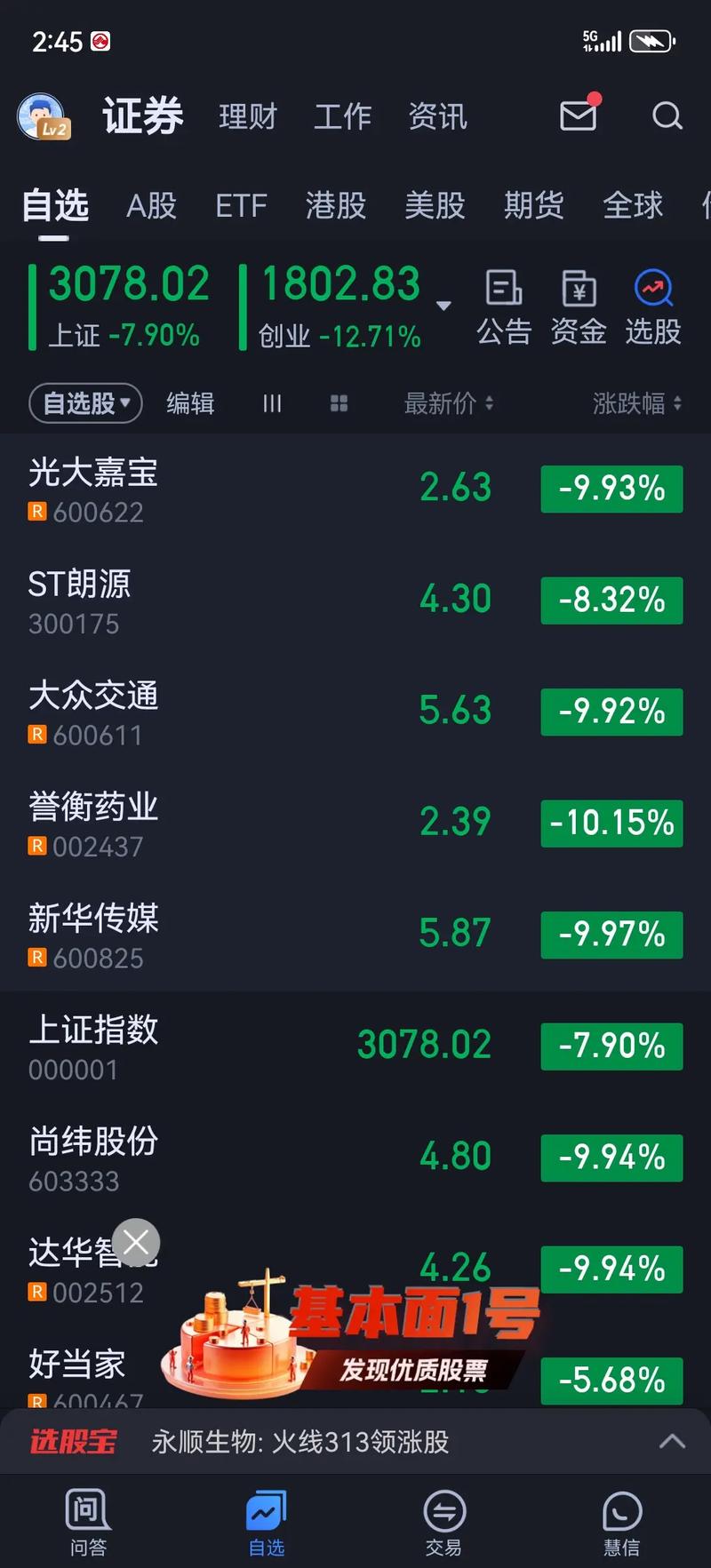Open the search magnifier icon
711x1568 pixels.
[x=667, y=116]
